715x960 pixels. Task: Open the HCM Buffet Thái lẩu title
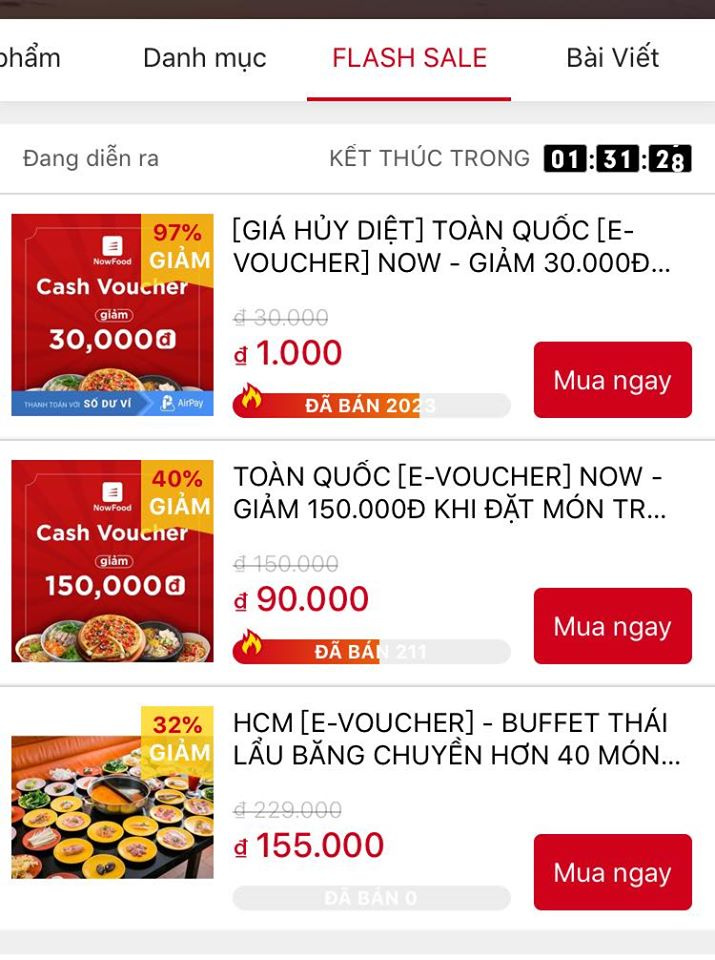point(456,739)
